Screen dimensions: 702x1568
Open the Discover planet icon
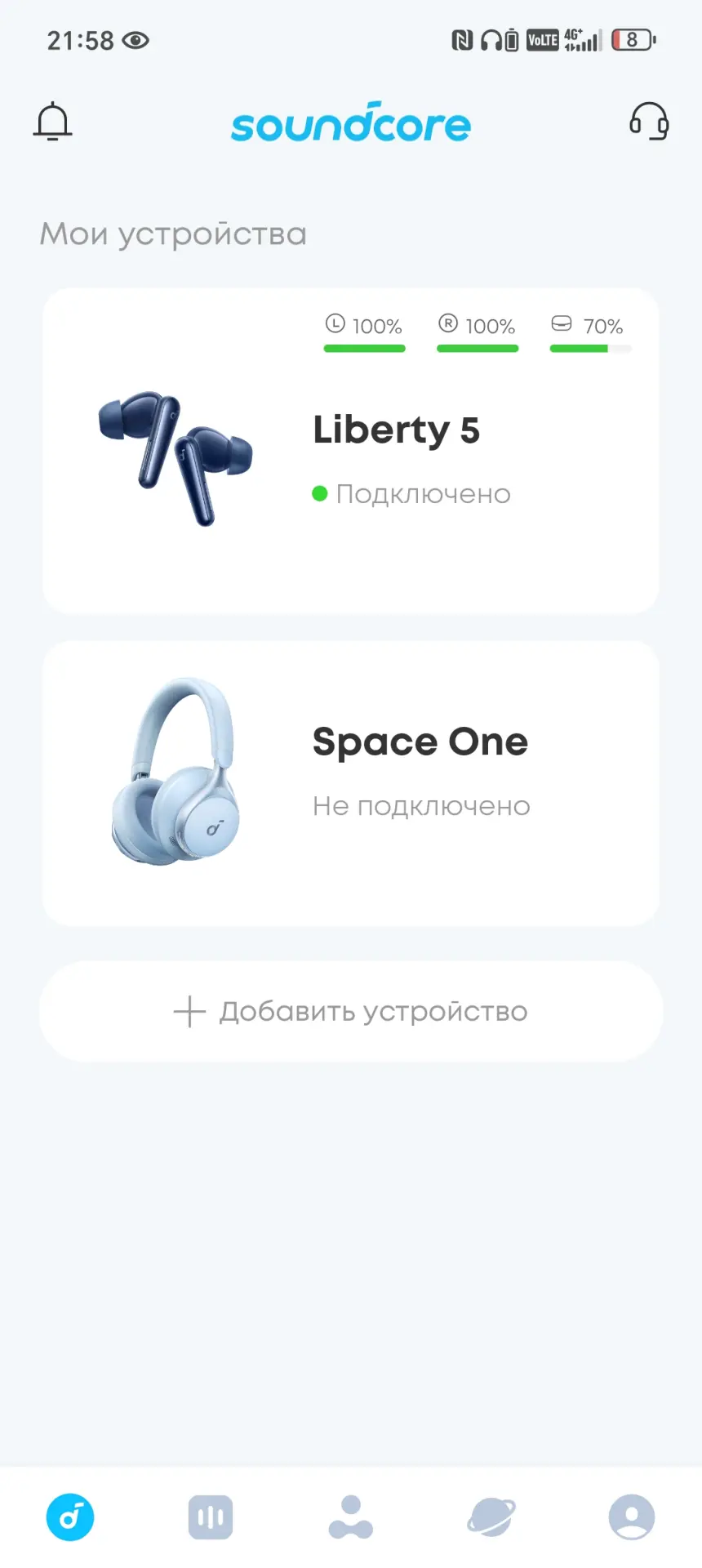pyautogui.click(x=491, y=1517)
